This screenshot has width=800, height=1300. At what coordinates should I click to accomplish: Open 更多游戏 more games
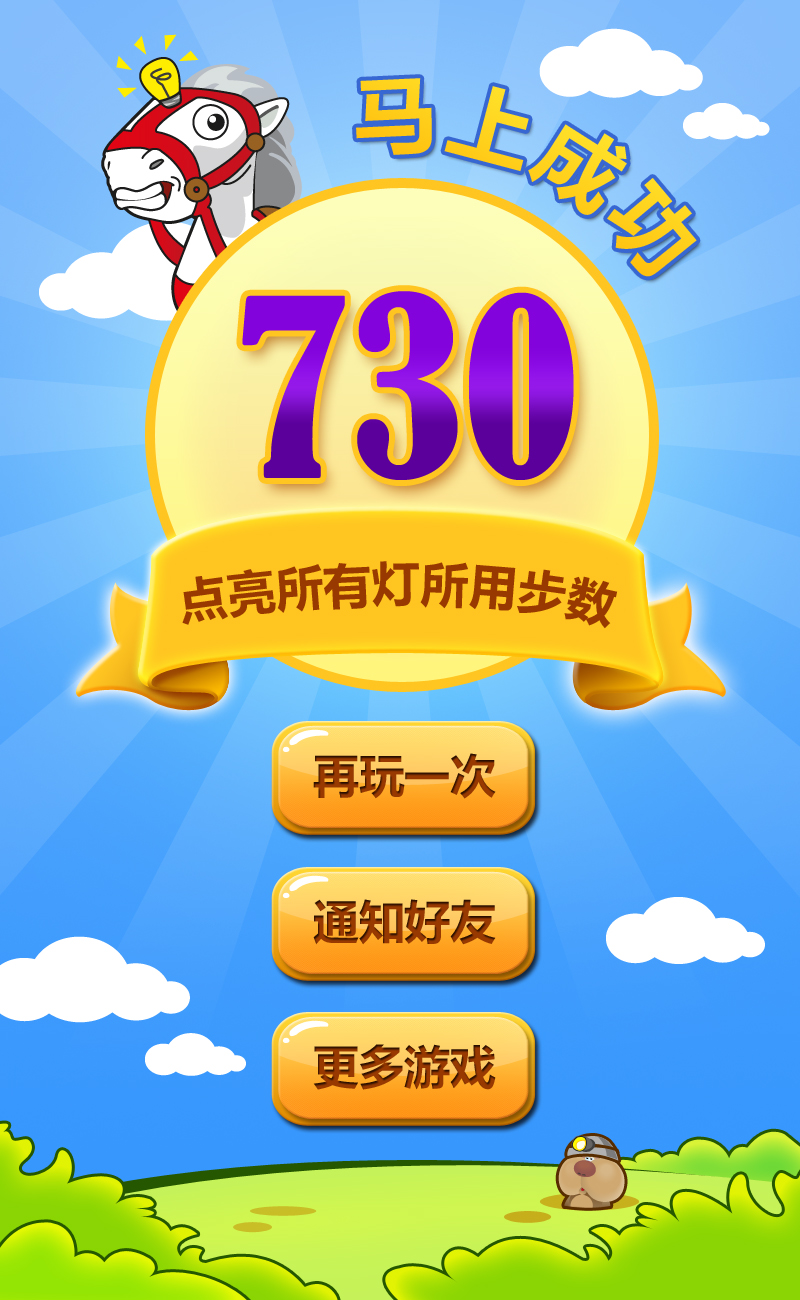[x=403, y=1068]
